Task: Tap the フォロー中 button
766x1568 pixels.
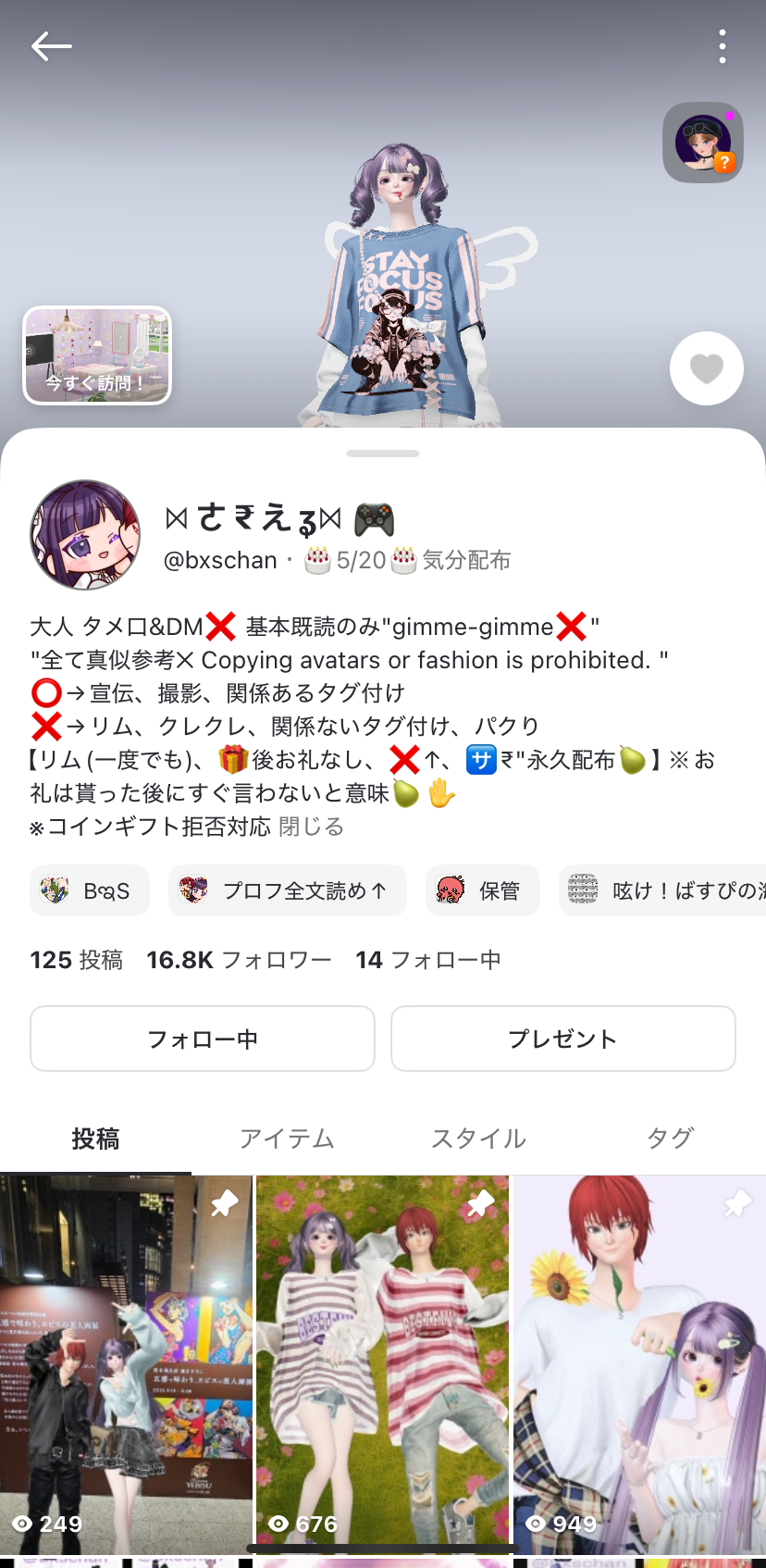Action: [x=203, y=1039]
